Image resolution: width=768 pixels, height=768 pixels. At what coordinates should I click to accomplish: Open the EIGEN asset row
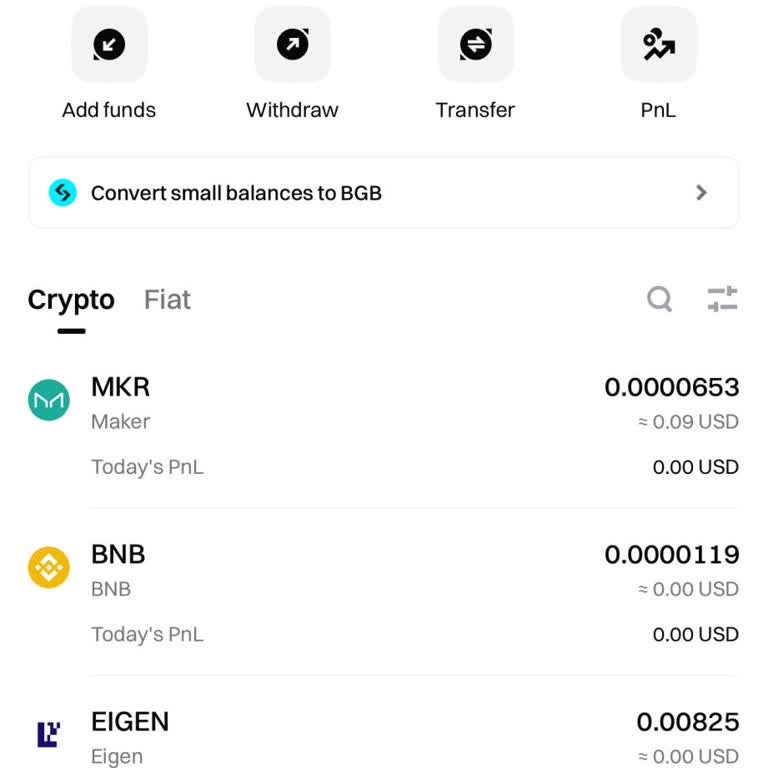pyautogui.click(x=384, y=737)
